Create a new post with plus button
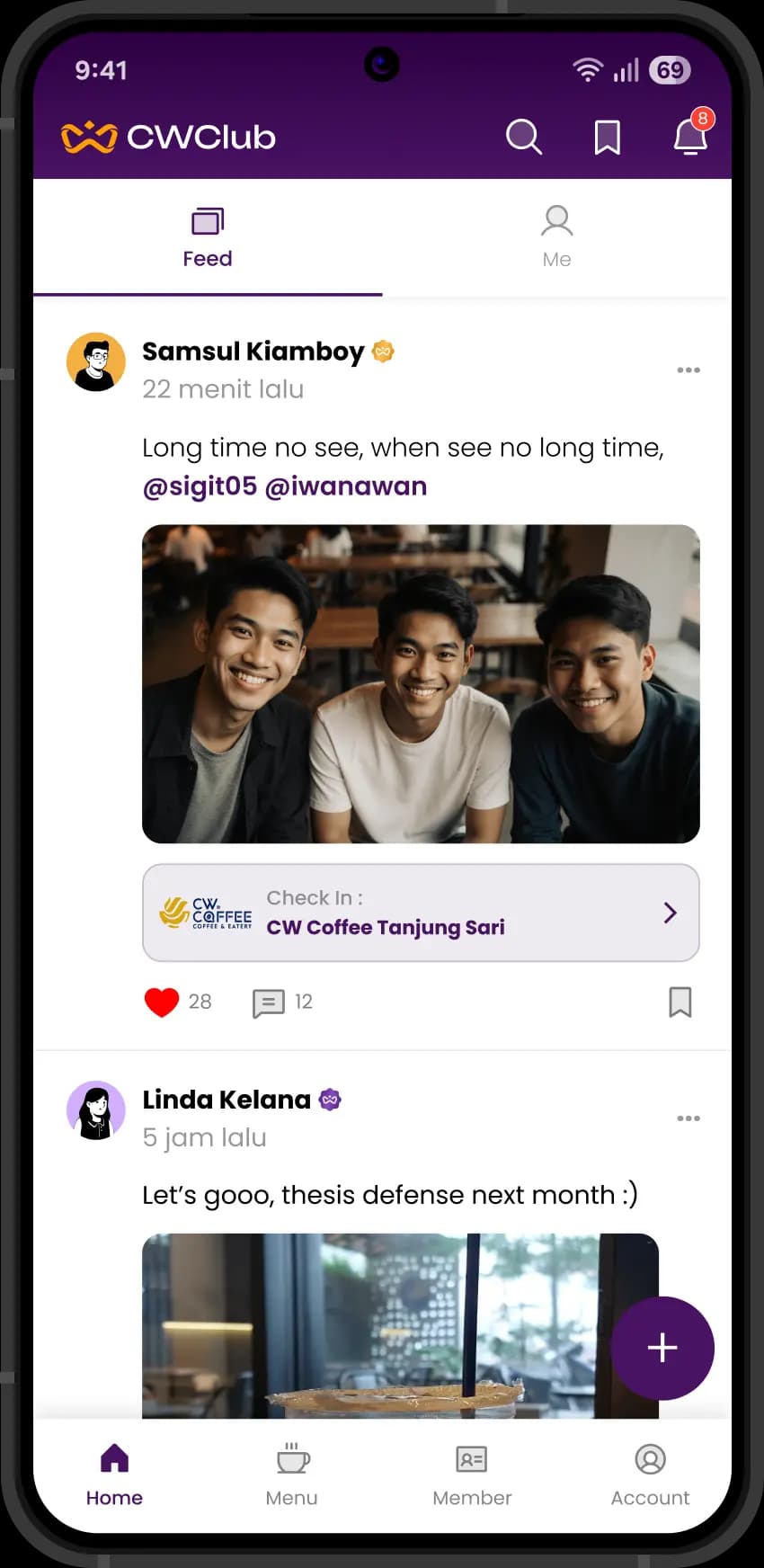This screenshot has height=1568, width=764. pos(662,1348)
